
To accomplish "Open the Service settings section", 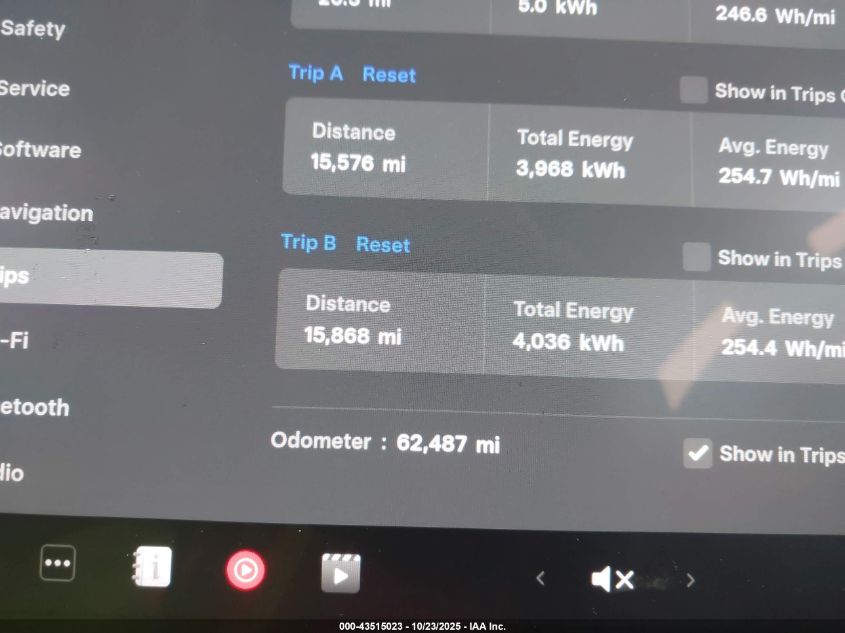I will point(35,89).
